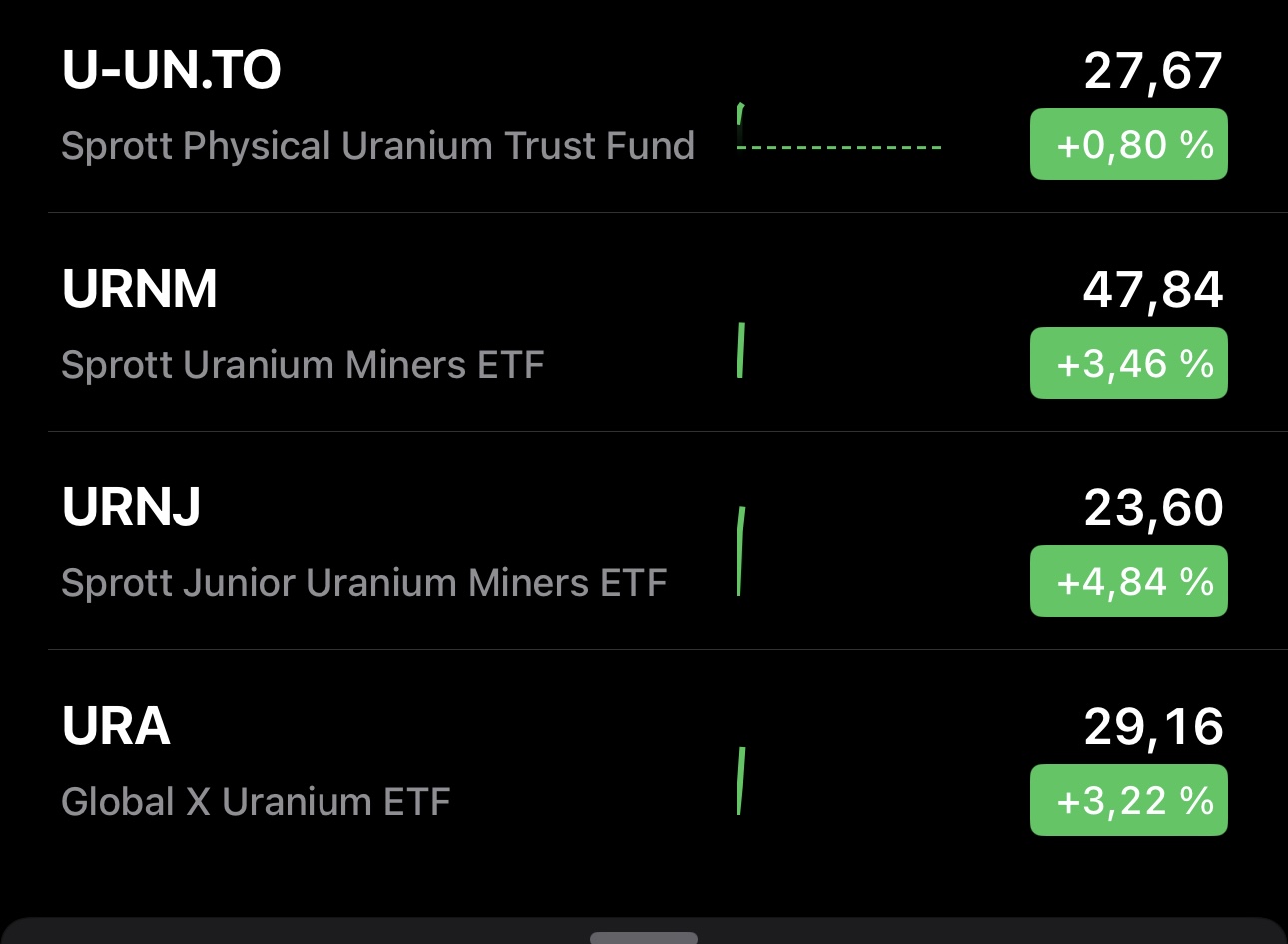1288x944 pixels.
Task: Toggle the +3,46 % badge for URNM
Action: (1128, 364)
